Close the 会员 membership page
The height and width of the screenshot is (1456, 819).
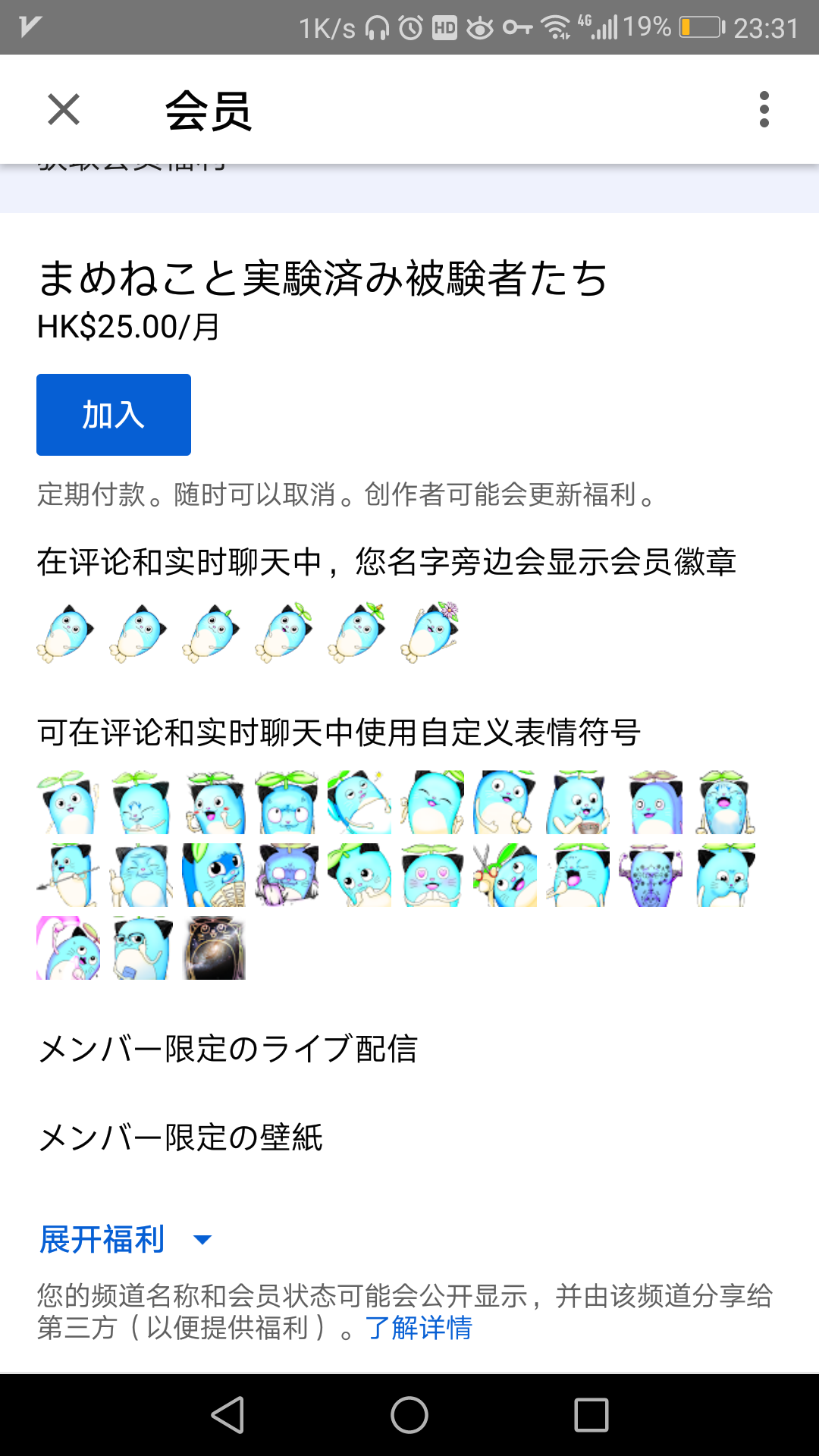tap(64, 109)
